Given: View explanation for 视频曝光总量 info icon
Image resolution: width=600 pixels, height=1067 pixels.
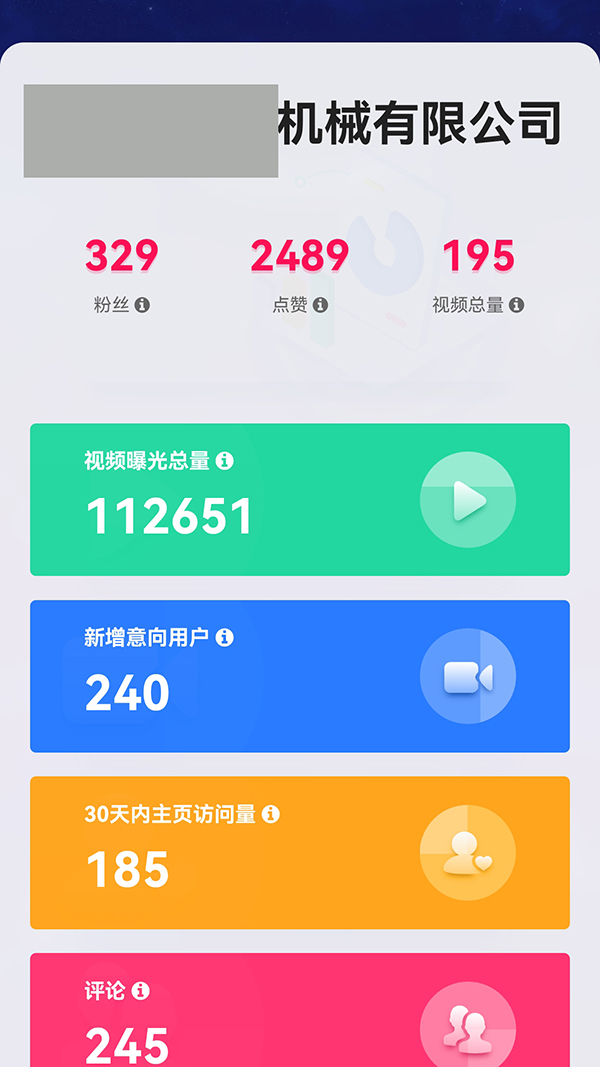Looking at the screenshot, I should pos(225,461).
